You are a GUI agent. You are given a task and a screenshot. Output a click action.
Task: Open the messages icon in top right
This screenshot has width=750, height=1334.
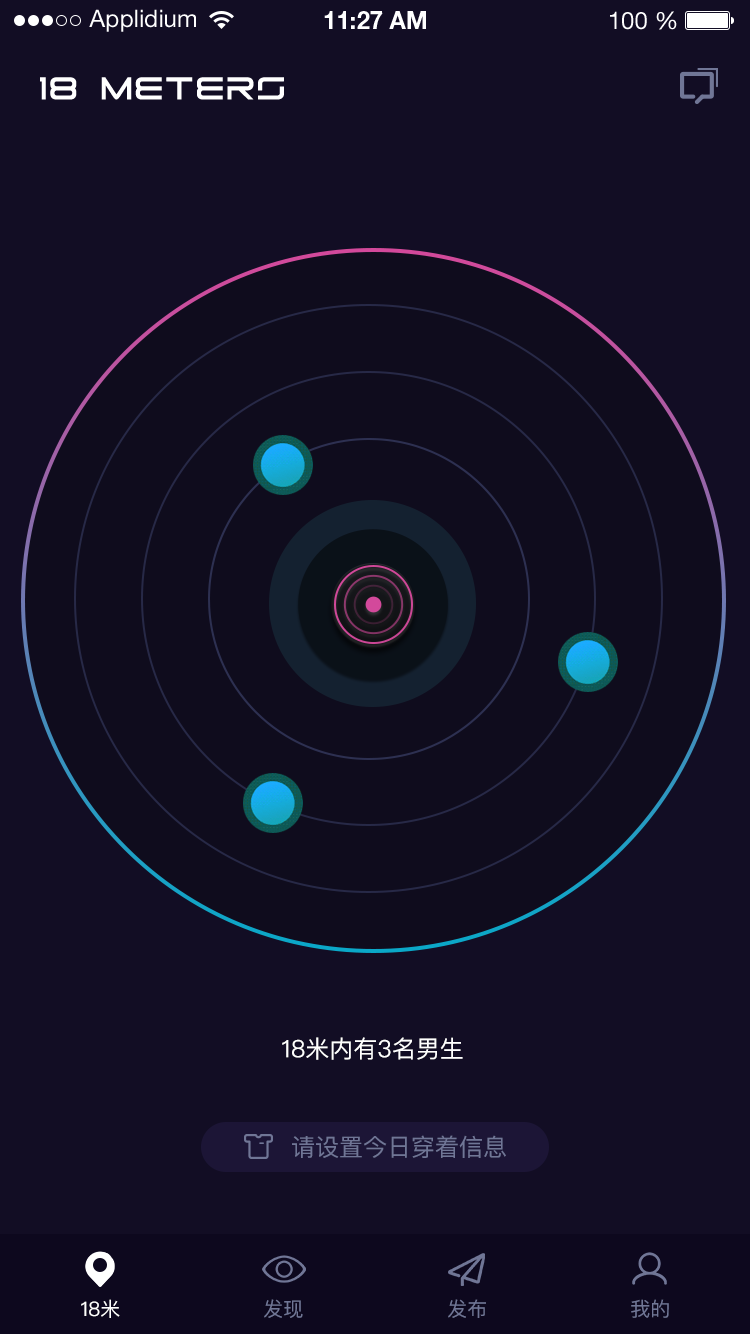tap(698, 86)
